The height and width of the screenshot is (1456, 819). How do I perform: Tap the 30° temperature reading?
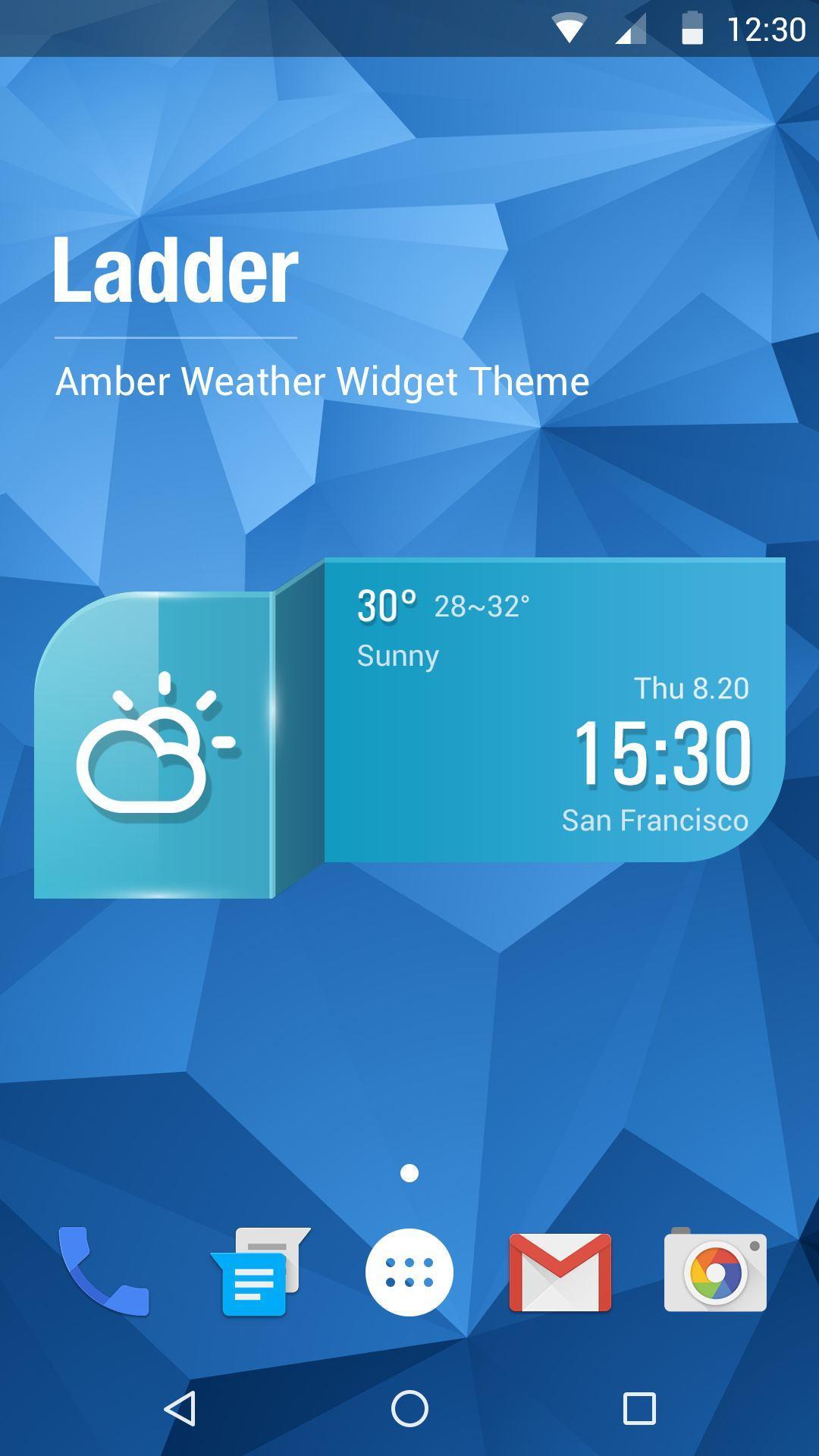point(385,607)
